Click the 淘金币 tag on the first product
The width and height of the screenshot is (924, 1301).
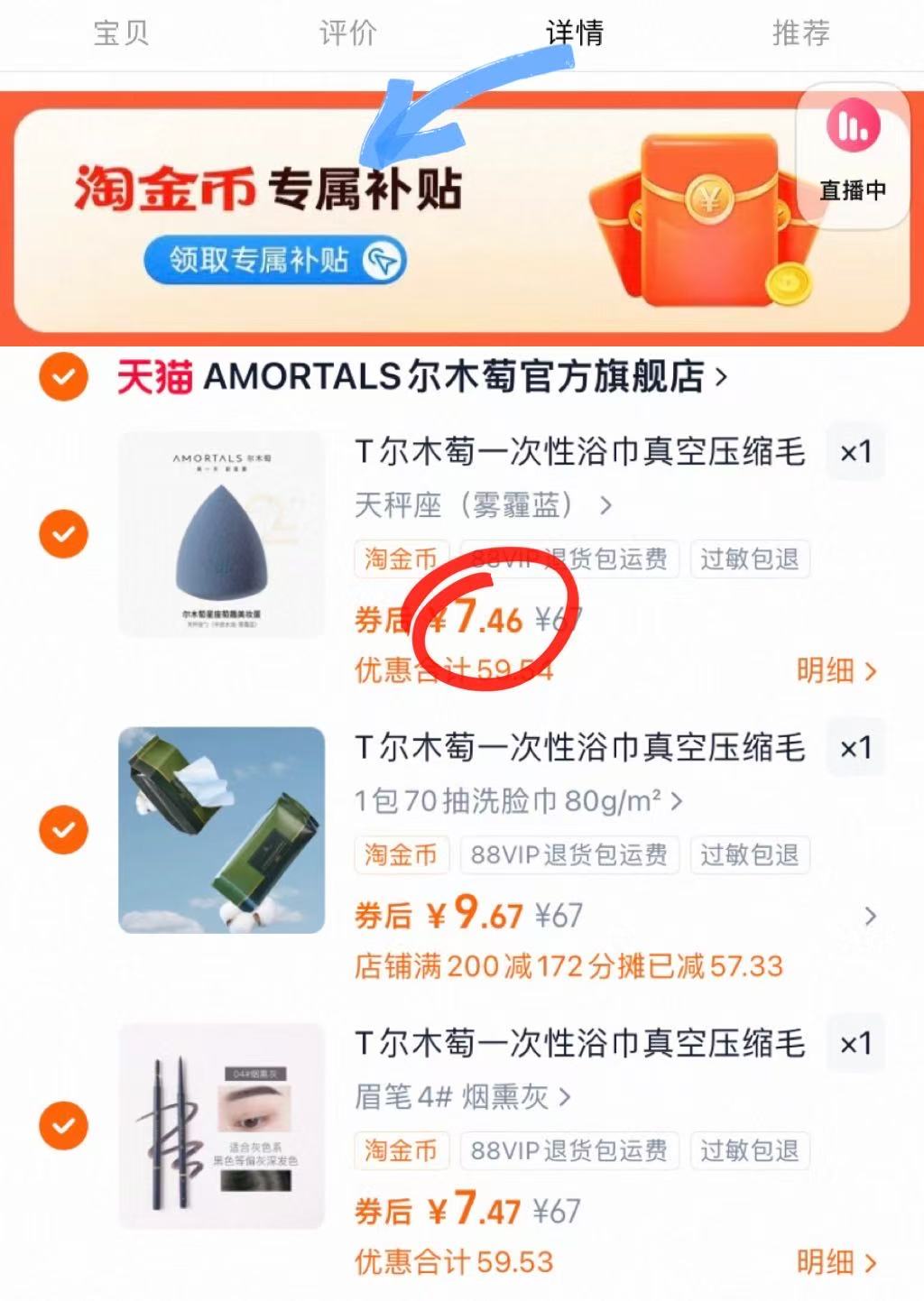(x=400, y=559)
